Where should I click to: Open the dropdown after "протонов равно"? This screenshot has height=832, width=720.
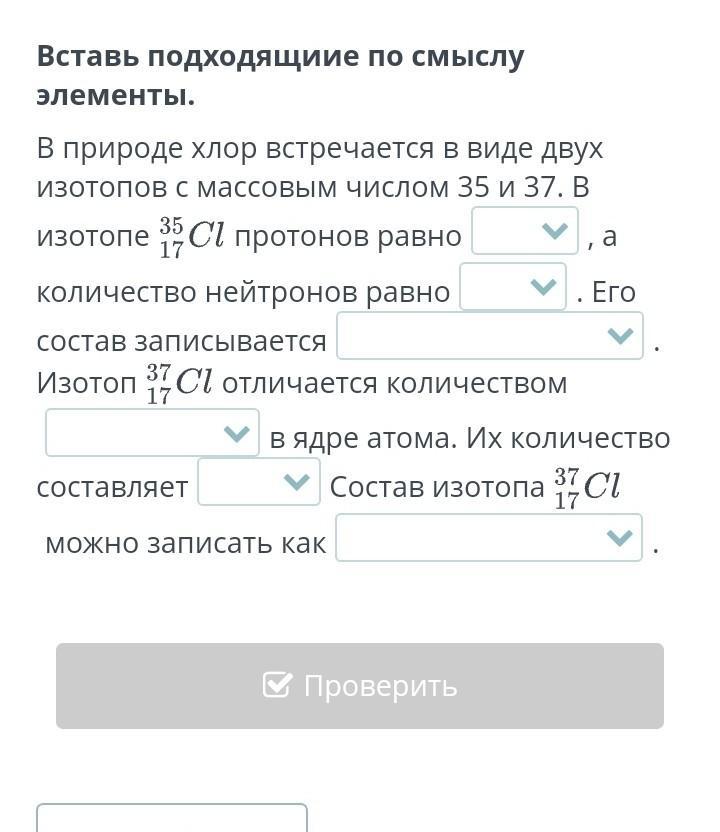coord(525,232)
